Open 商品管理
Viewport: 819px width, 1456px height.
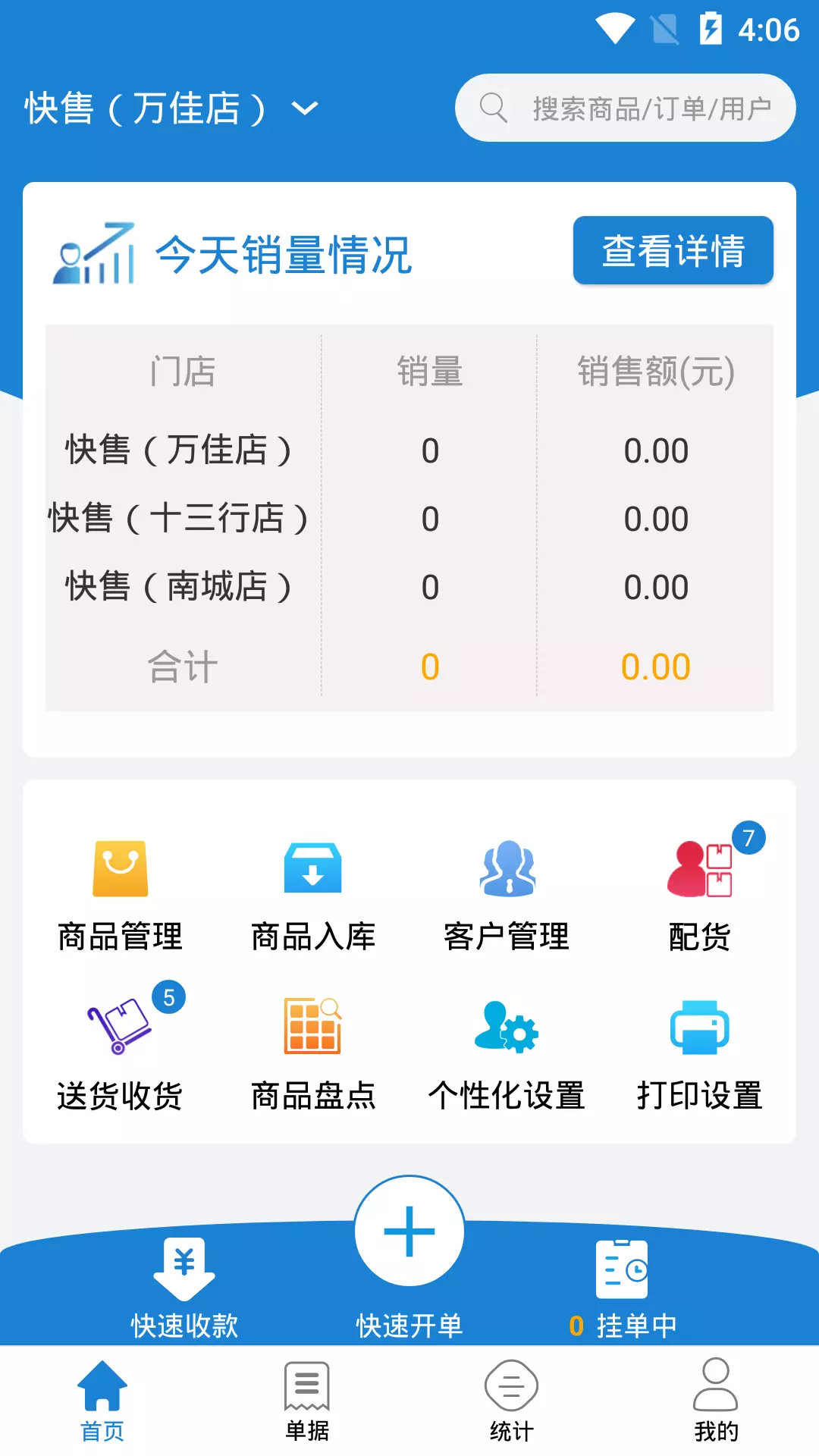[x=121, y=896]
